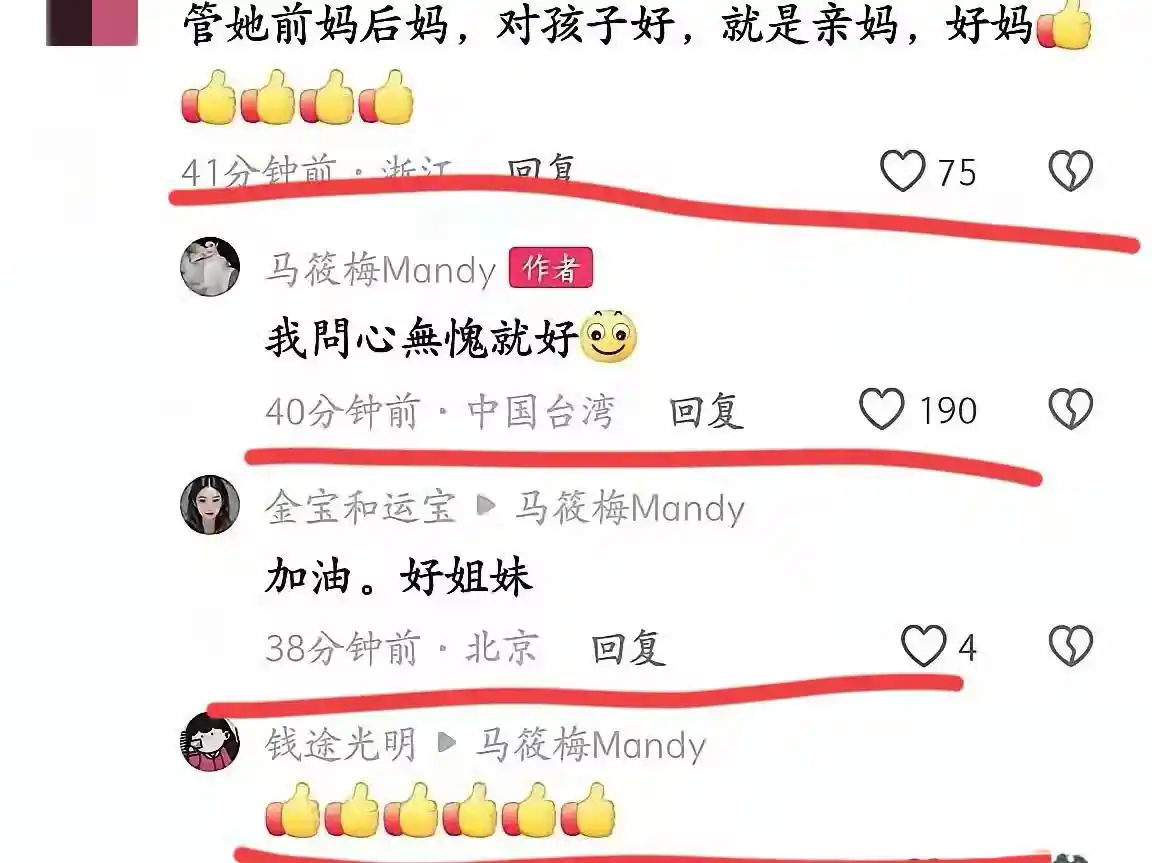The height and width of the screenshot is (863, 1152).
Task: Open the 钱途光明 username
Action: pos(340,745)
